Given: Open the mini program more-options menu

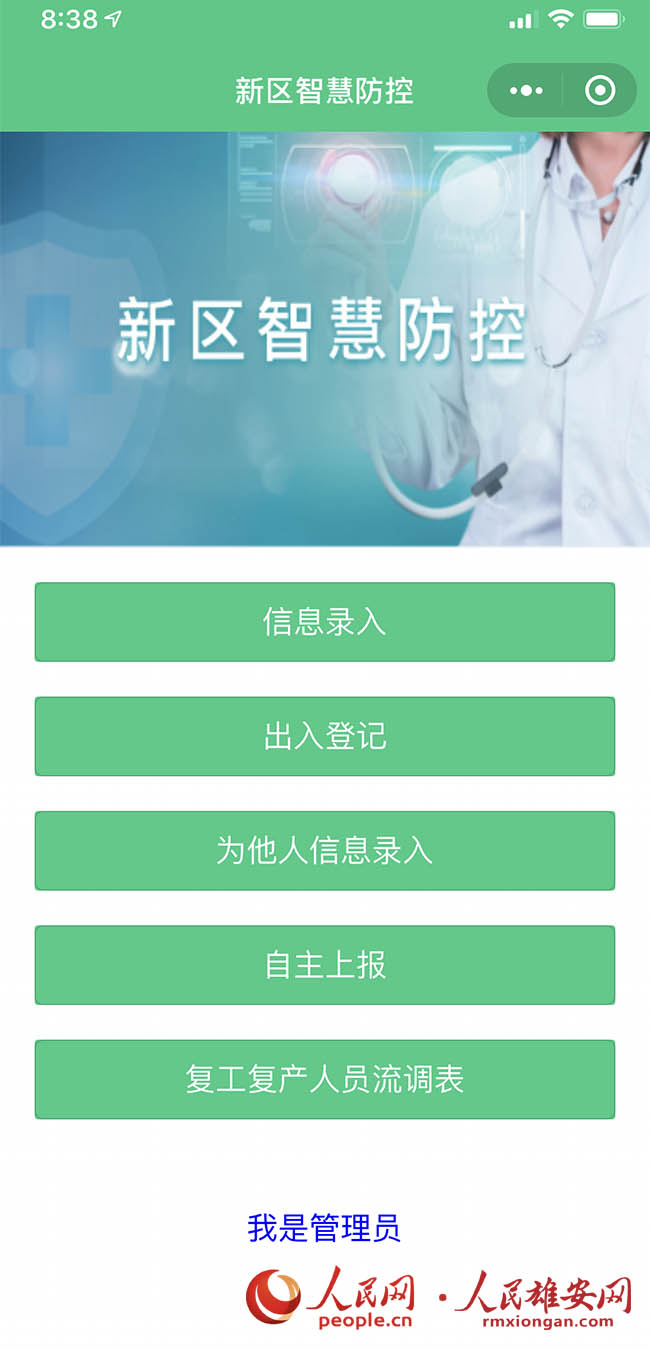Looking at the screenshot, I should tap(526, 91).
